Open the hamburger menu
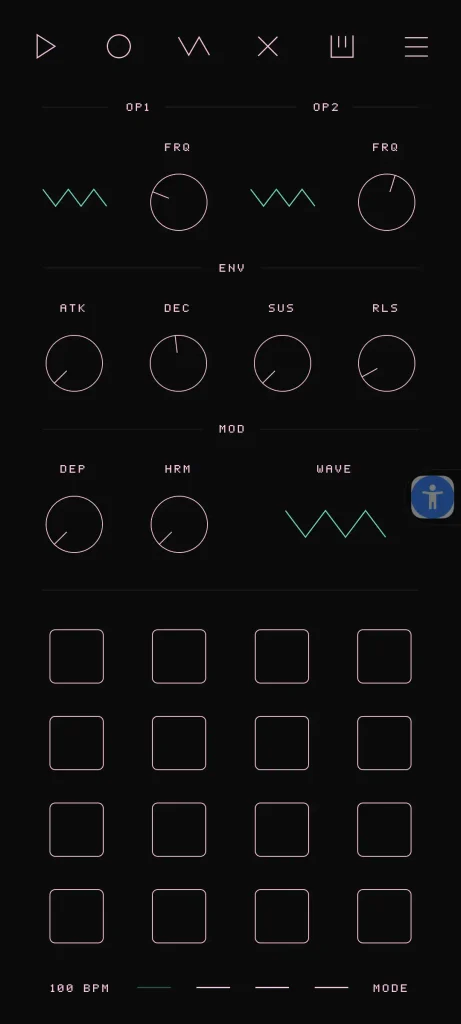This screenshot has width=461, height=1024. click(x=416, y=47)
